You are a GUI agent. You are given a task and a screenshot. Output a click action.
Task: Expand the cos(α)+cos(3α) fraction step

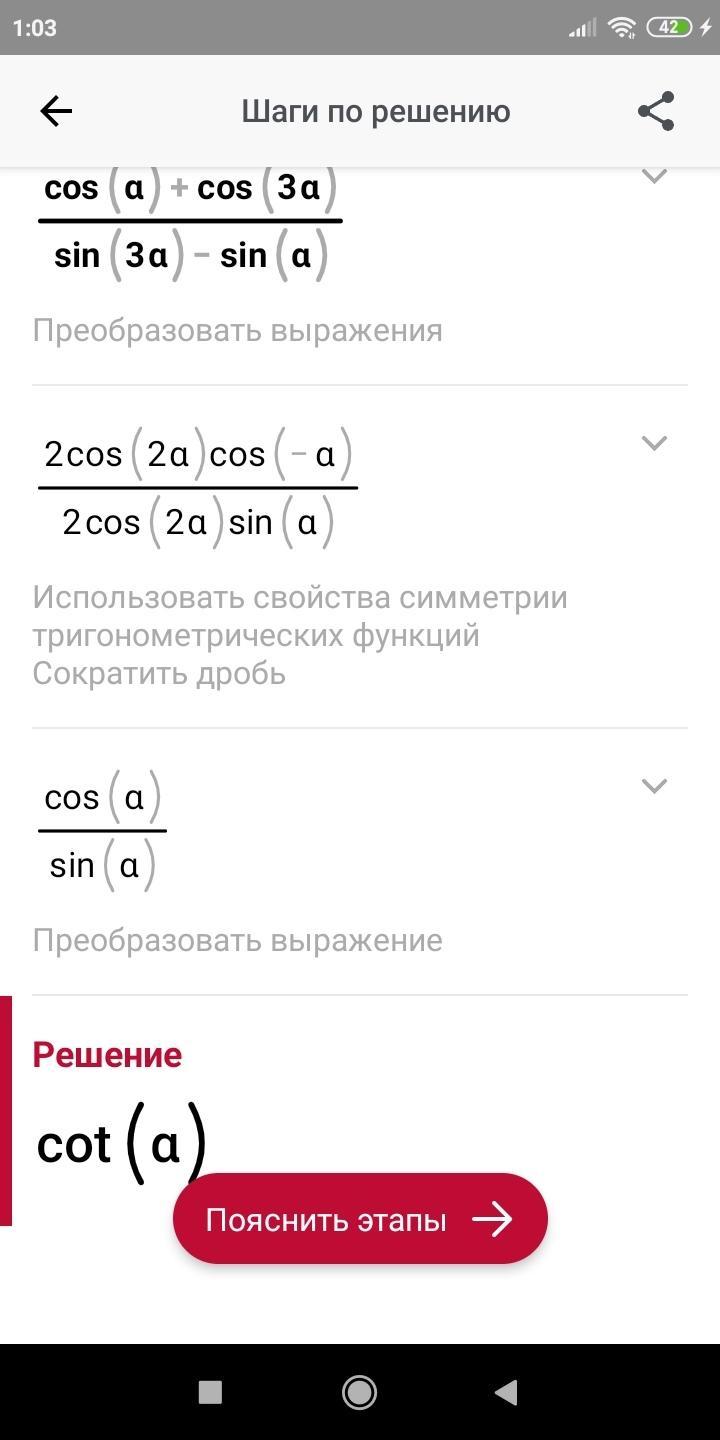654,176
